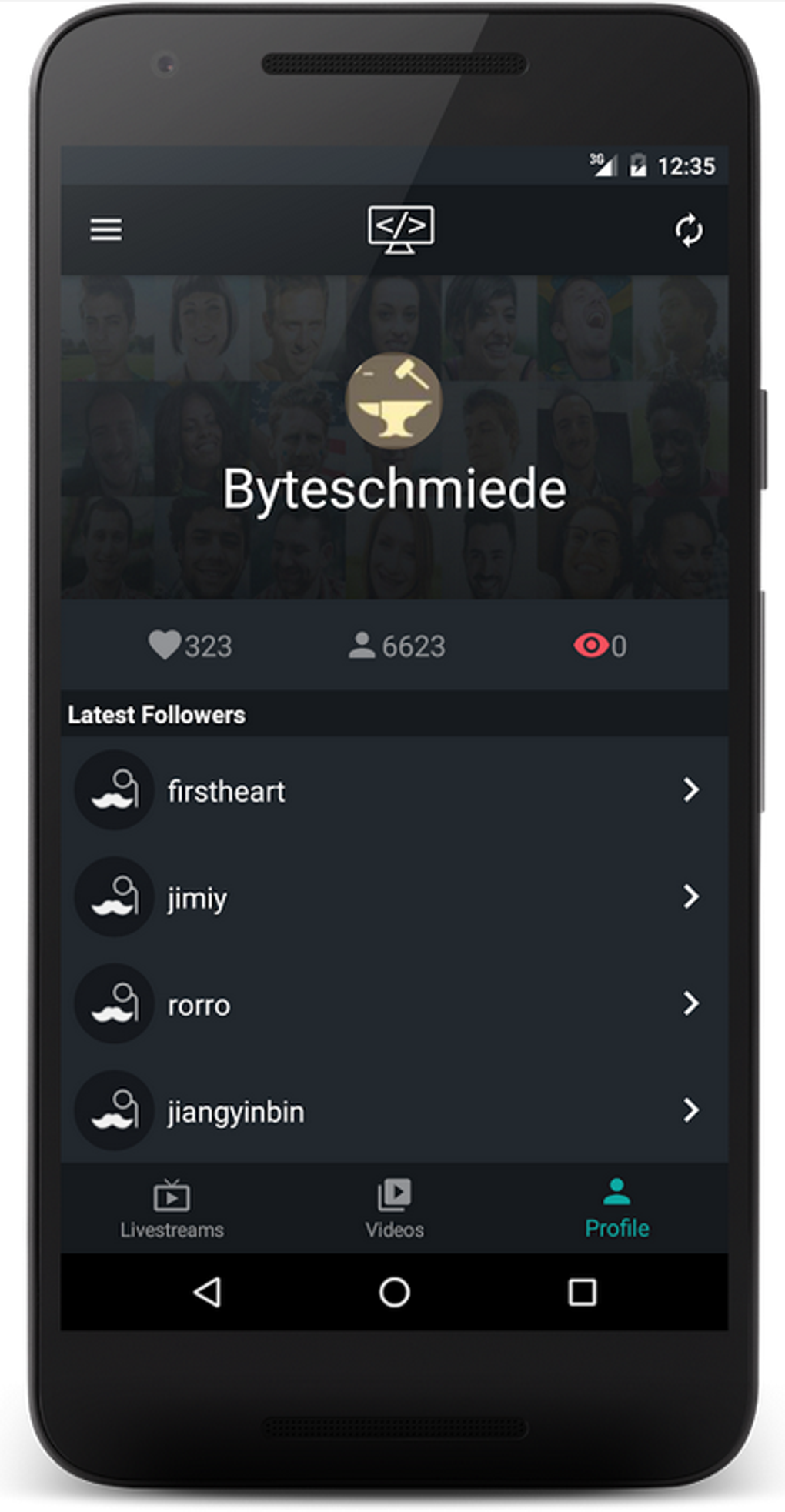
Task: Select rorro's avatar image
Action: coord(113,1004)
